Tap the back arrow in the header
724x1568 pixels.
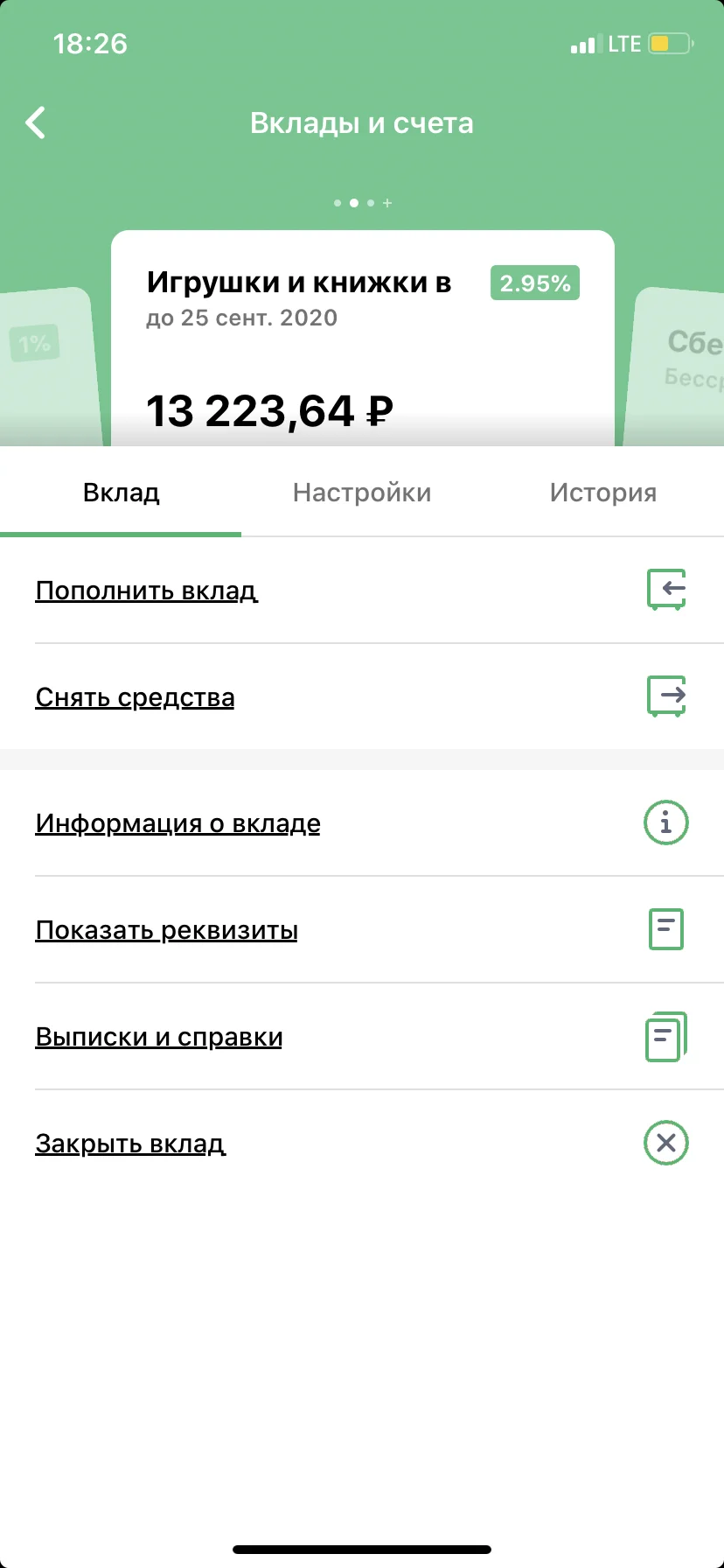coord(36,122)
